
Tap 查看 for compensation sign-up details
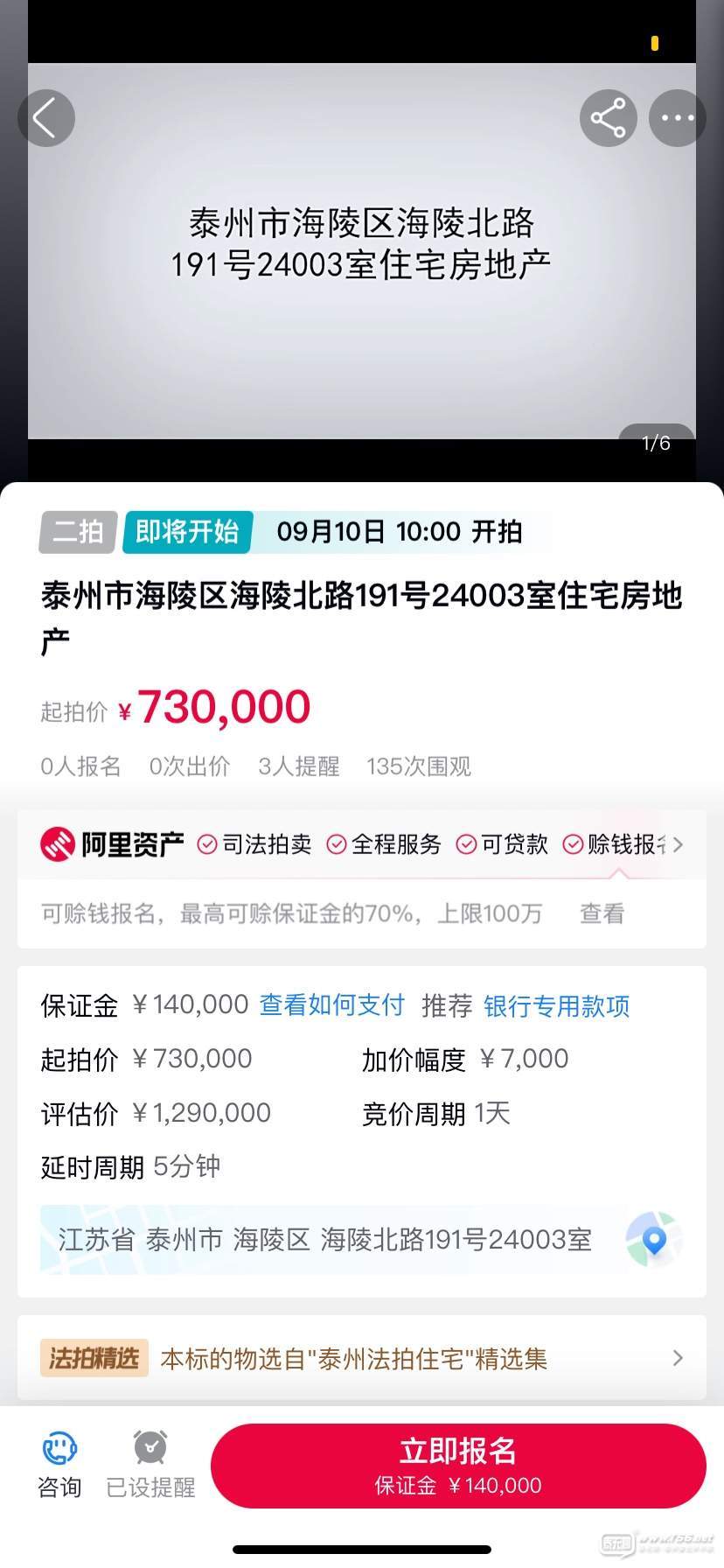point(602,913)
